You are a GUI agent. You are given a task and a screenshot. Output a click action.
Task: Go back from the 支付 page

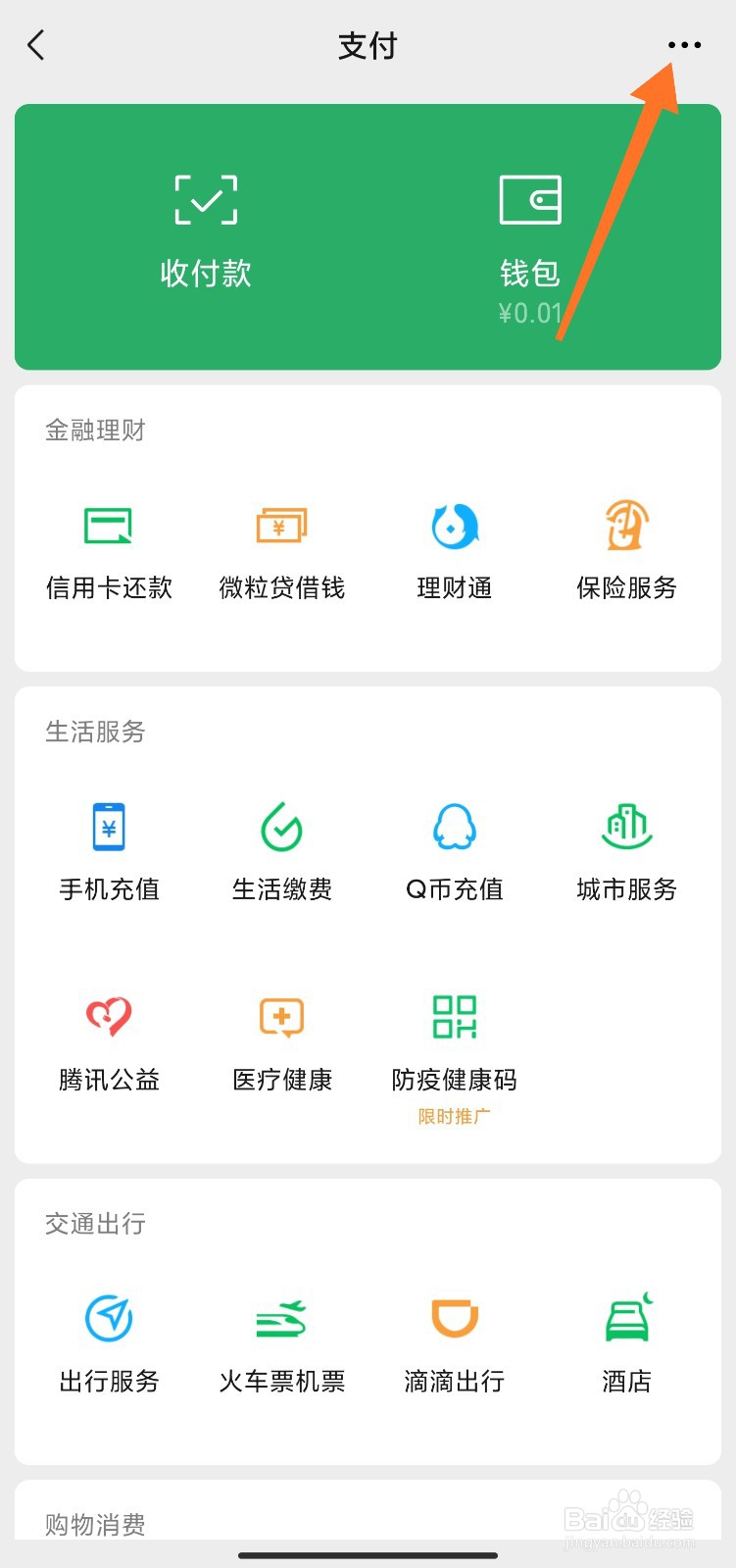pos(36,45)
